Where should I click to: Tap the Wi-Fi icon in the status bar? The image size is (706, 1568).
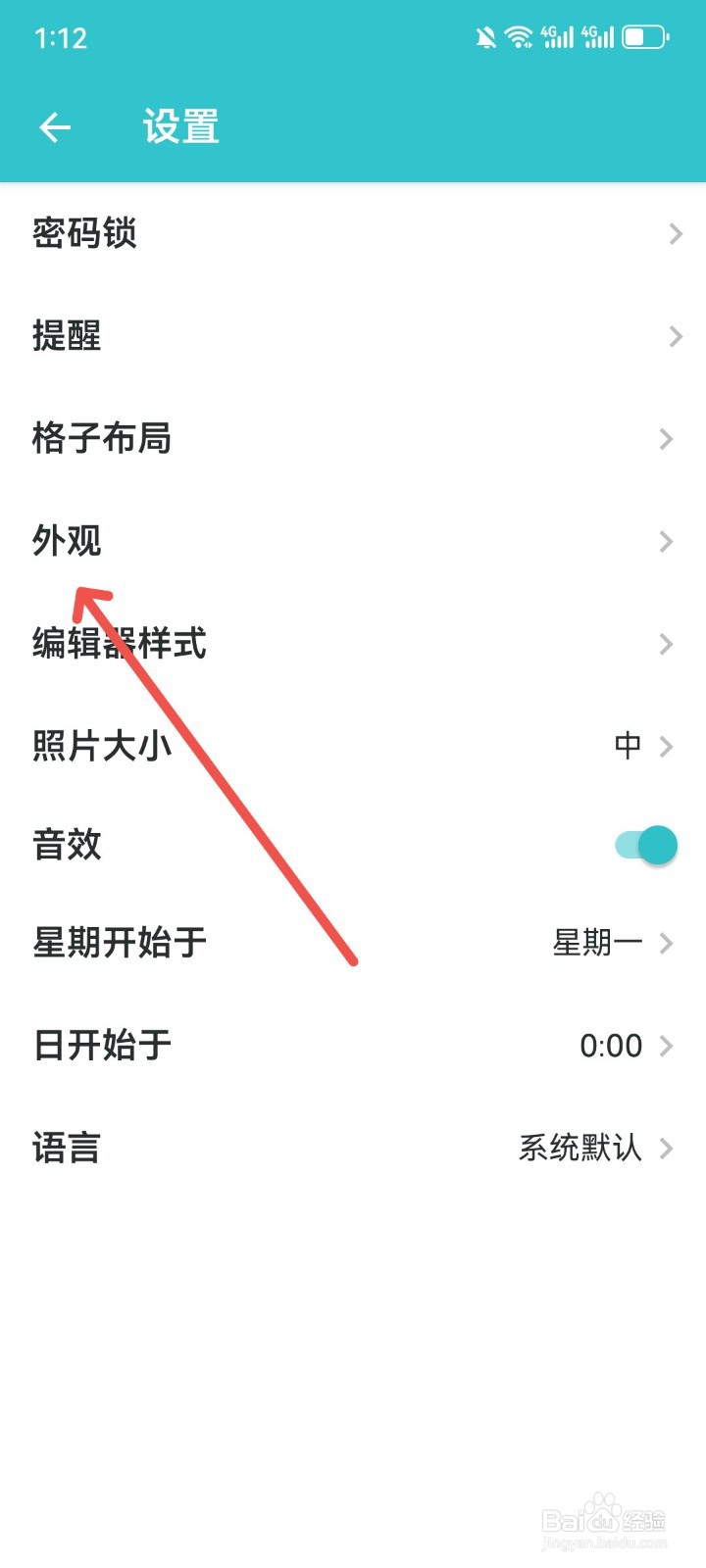pyautogui.click(x=519, y=36)
